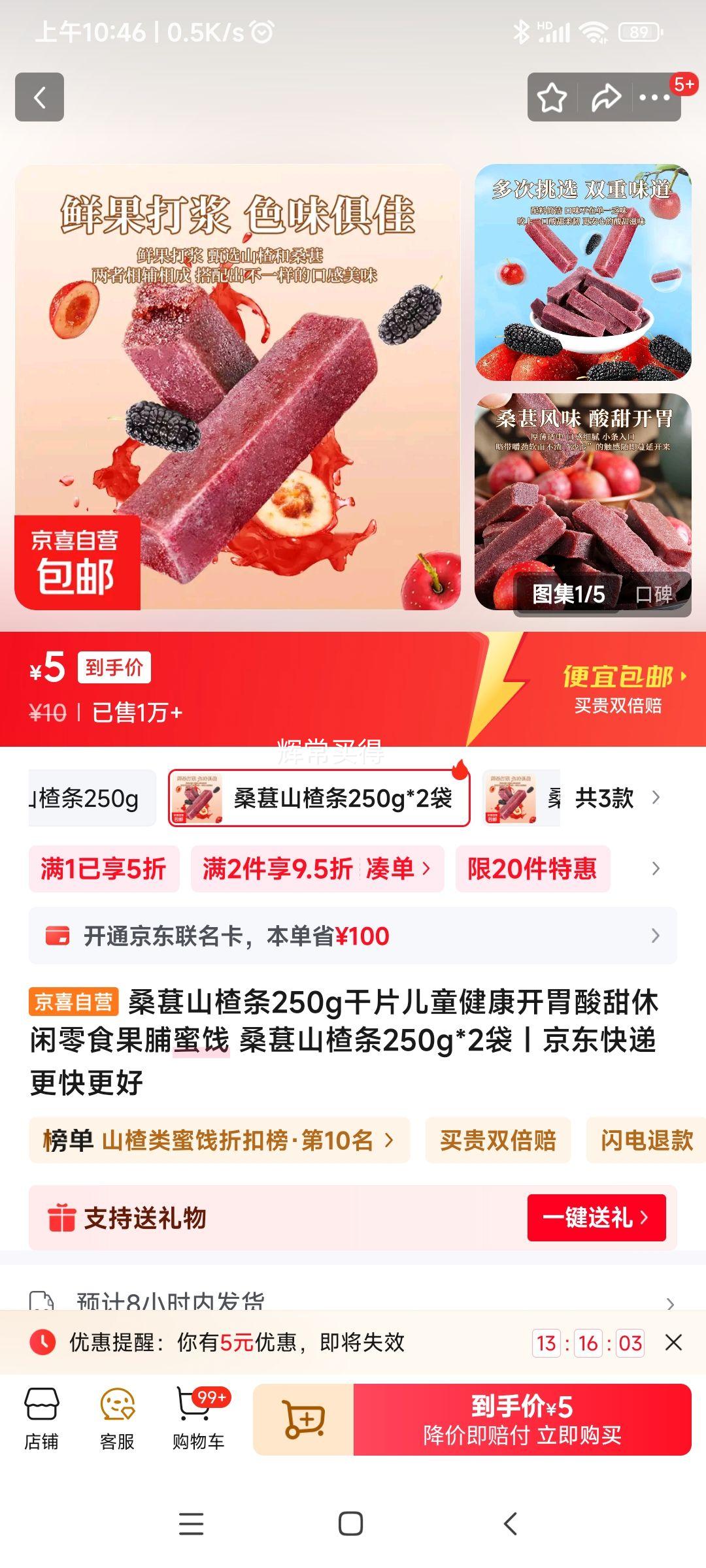The image size is (706, 1568).
Task: Click the gift icon beside 支持送礼物
Action: (62, 1217)
